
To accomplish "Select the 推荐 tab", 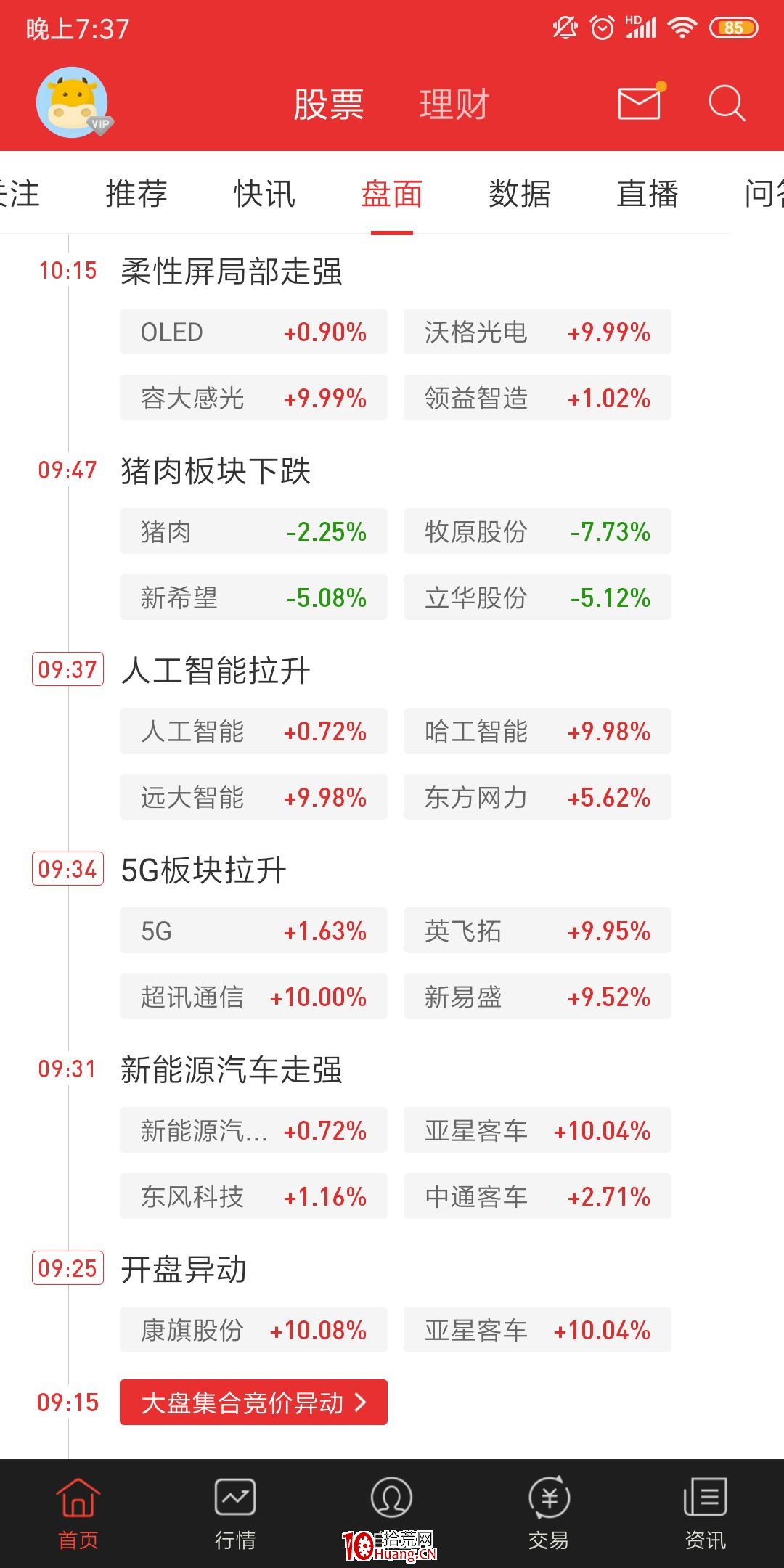I will click(136, 194).
